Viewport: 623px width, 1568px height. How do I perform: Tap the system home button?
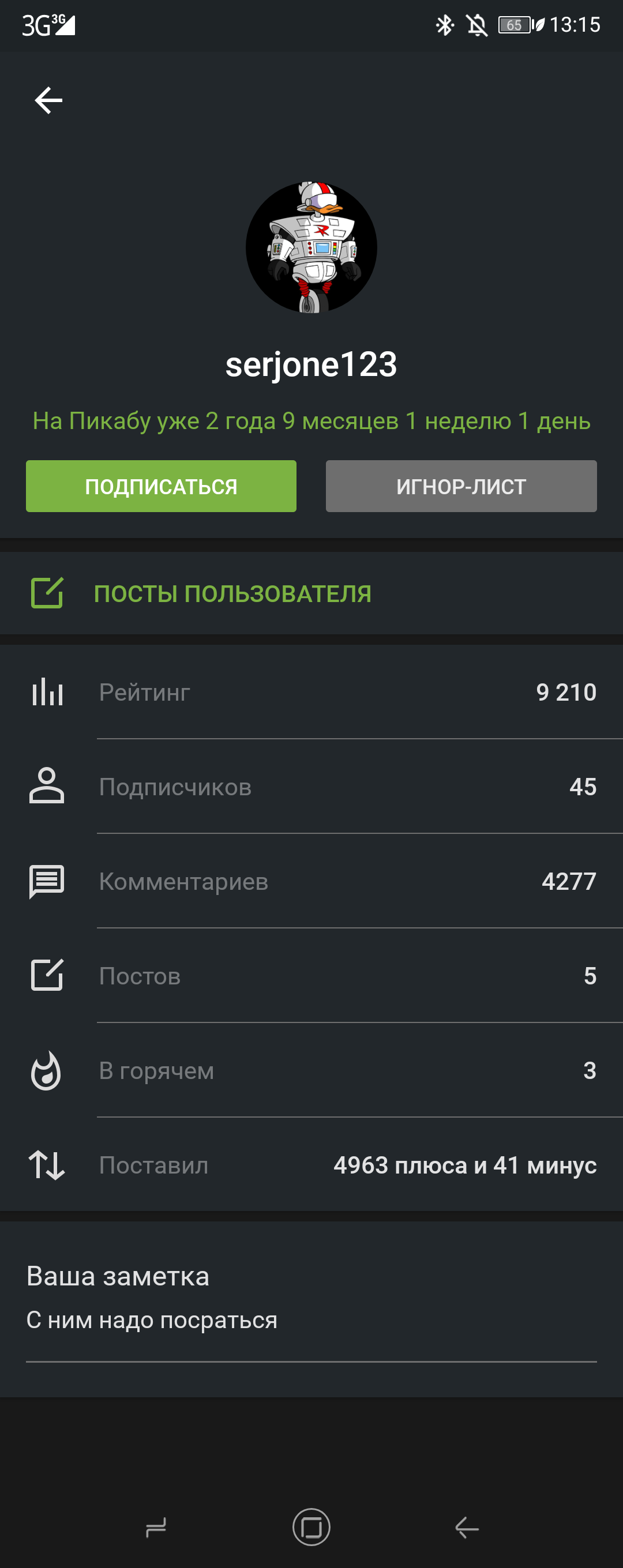(x=311, y=1526)
